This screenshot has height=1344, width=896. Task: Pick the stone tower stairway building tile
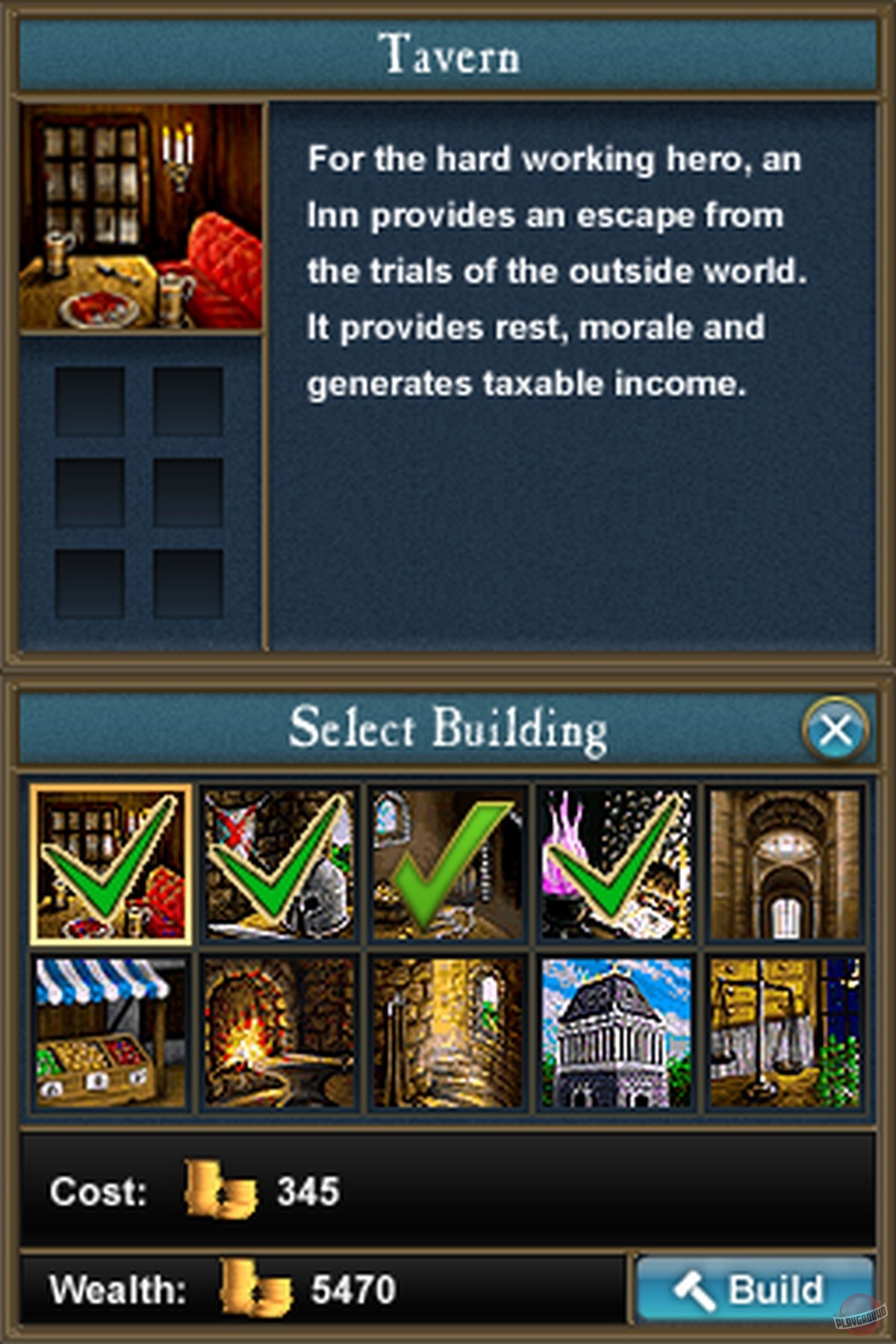448,1033
